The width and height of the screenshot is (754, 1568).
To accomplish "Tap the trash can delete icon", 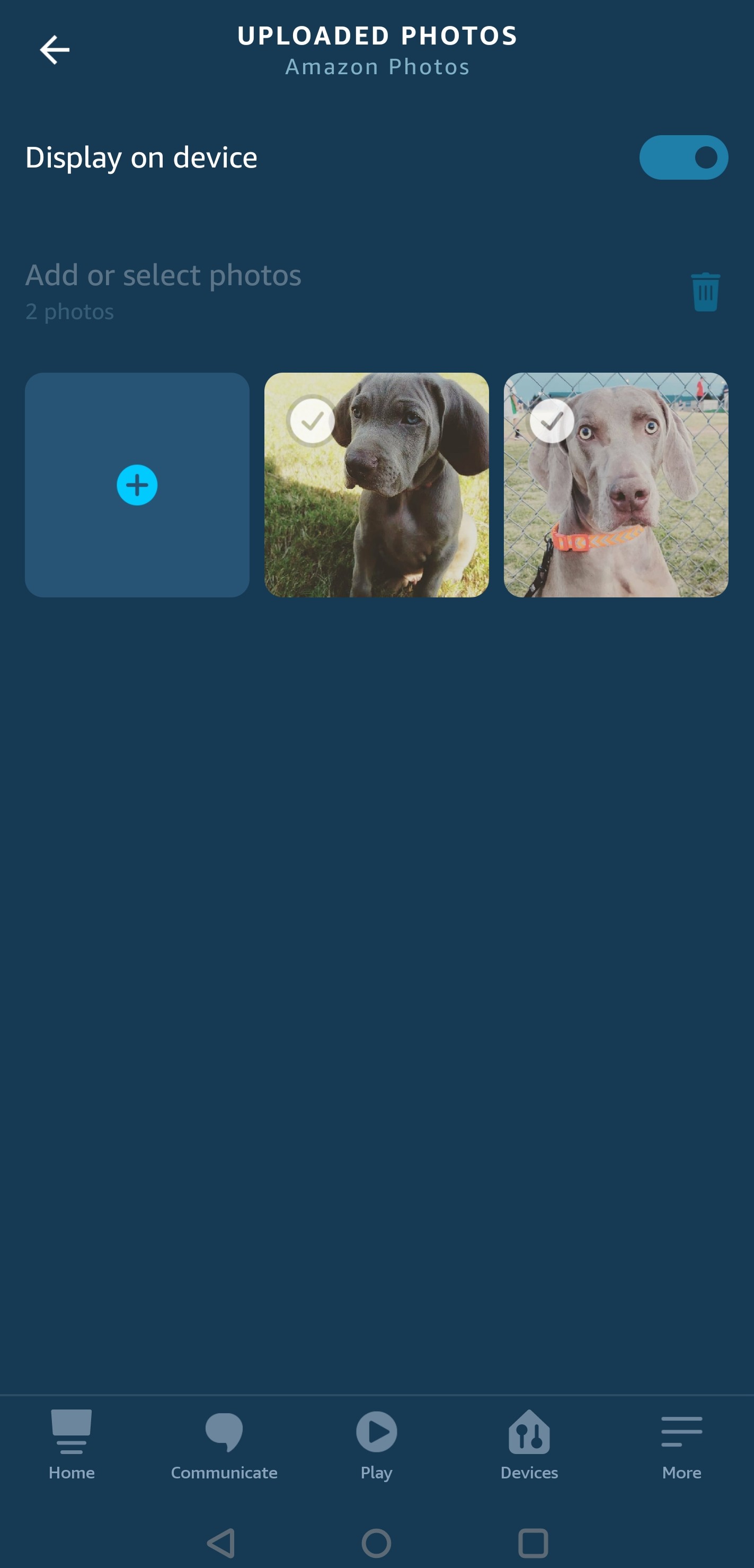I will 705,292.
